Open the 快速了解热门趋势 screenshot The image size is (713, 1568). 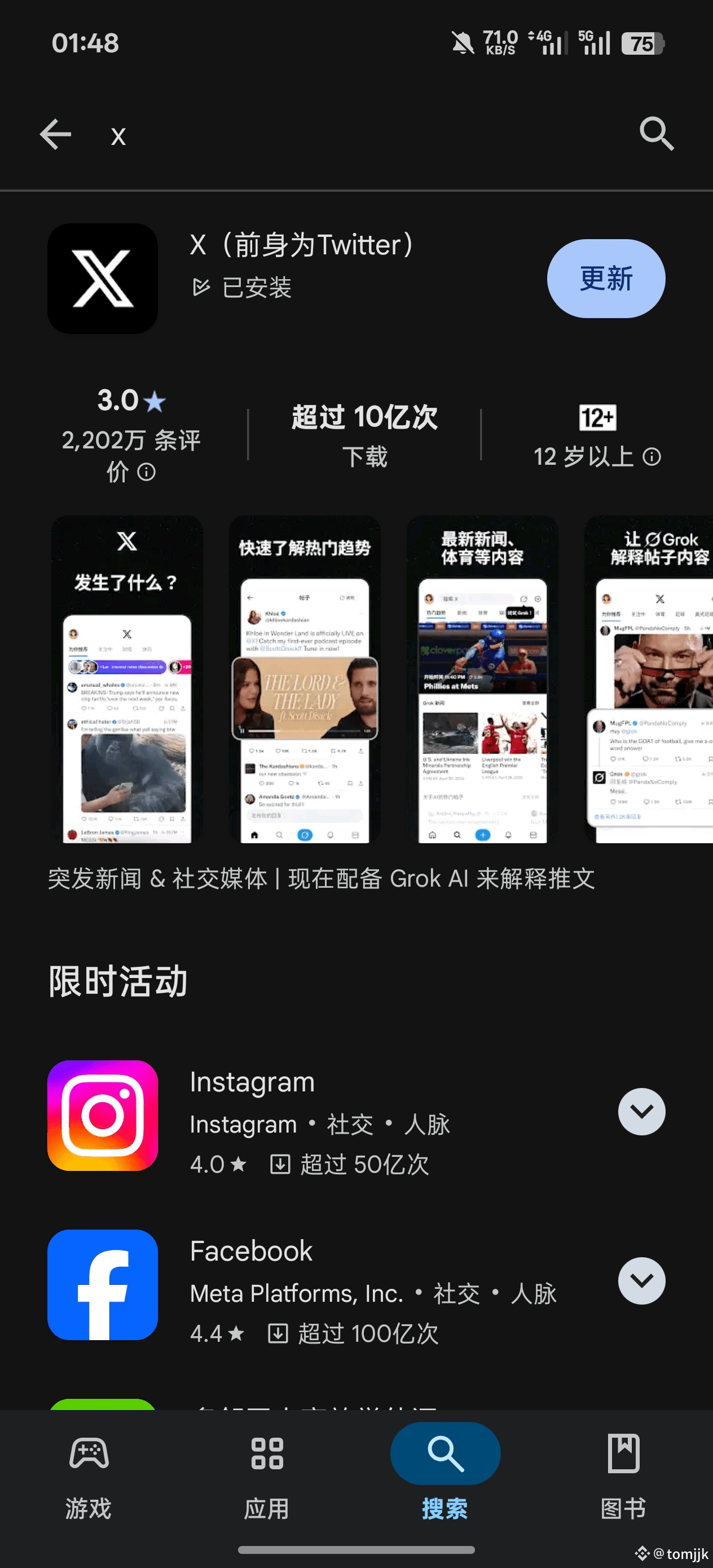pos(305,679)
